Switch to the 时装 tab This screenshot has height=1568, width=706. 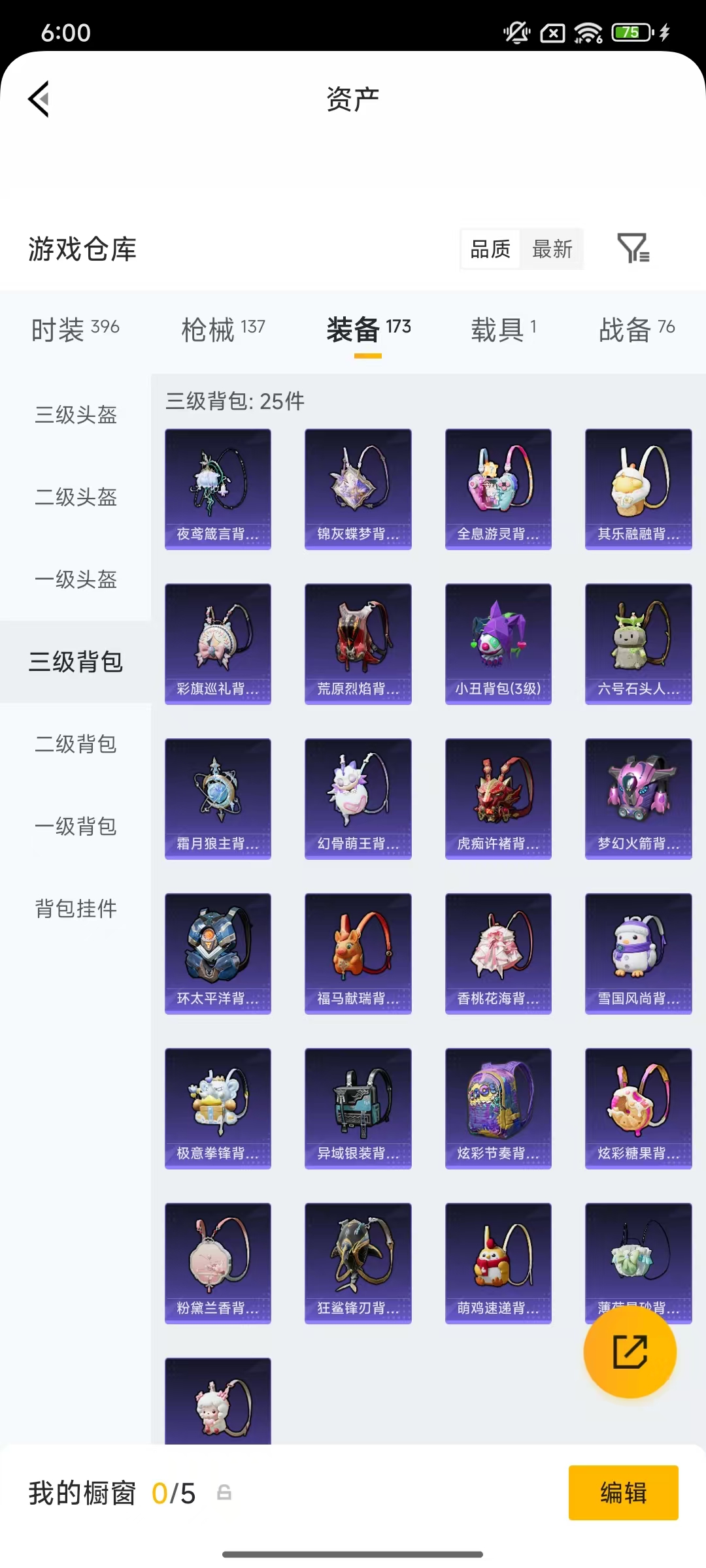(x=75, y=329)
